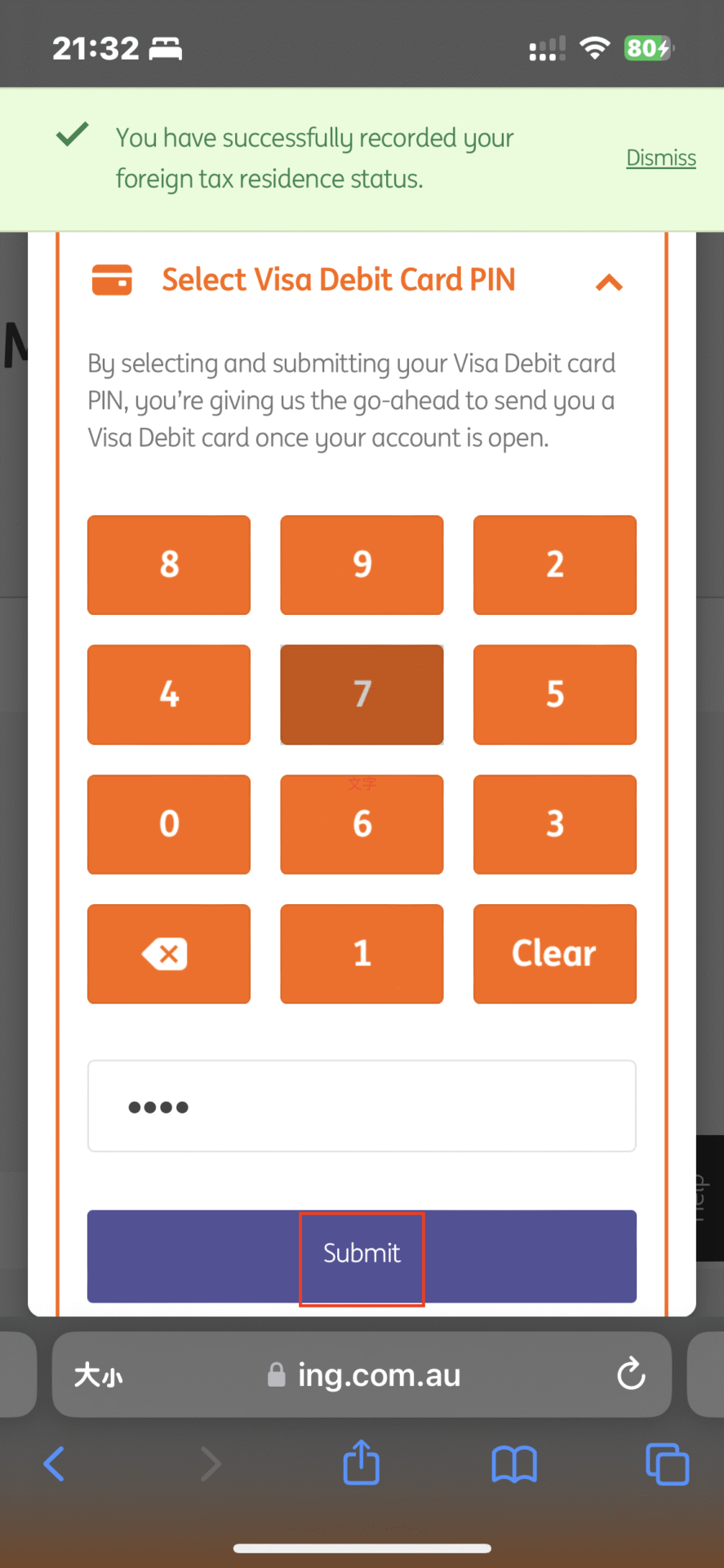Select the 6 key on PIN keypad
The width and height of the screenshot is (724, 1568).
[362, 824]
